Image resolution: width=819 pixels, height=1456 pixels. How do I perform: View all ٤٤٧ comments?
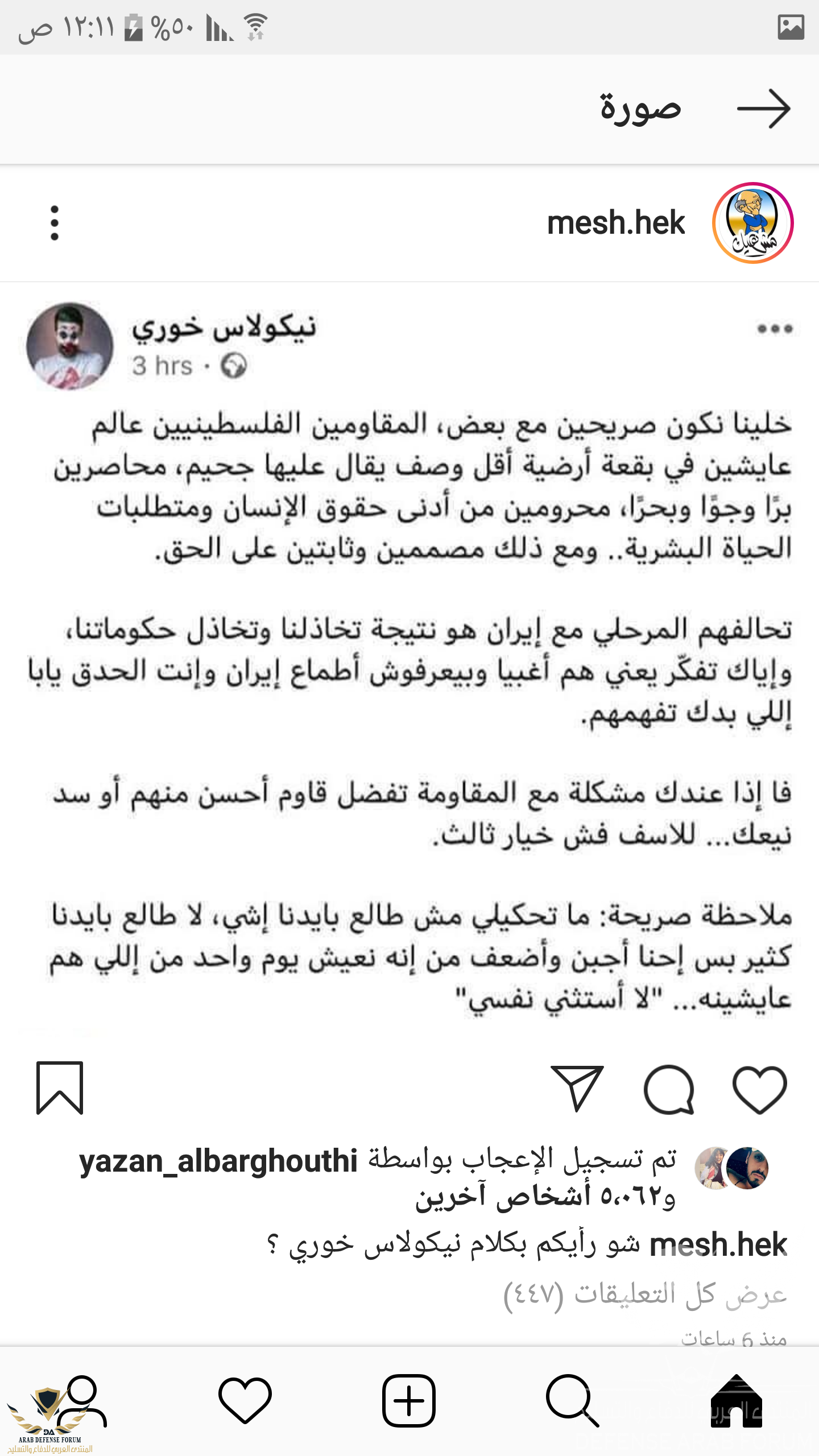tap(645, 1294)
